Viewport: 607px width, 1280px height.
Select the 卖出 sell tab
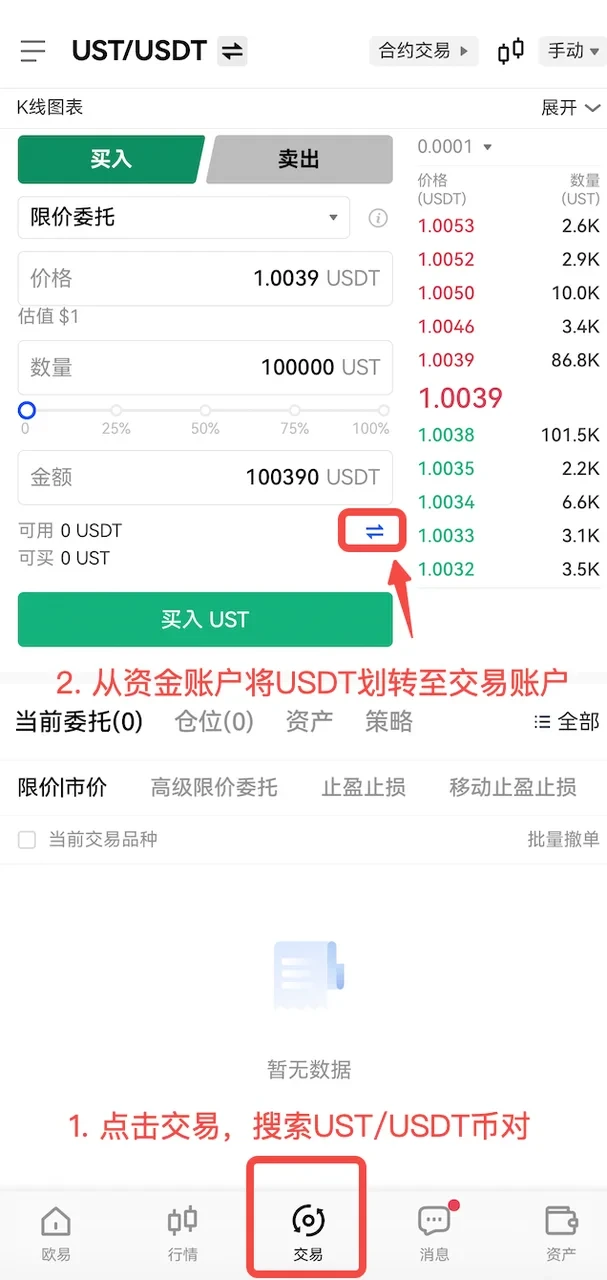299,159
